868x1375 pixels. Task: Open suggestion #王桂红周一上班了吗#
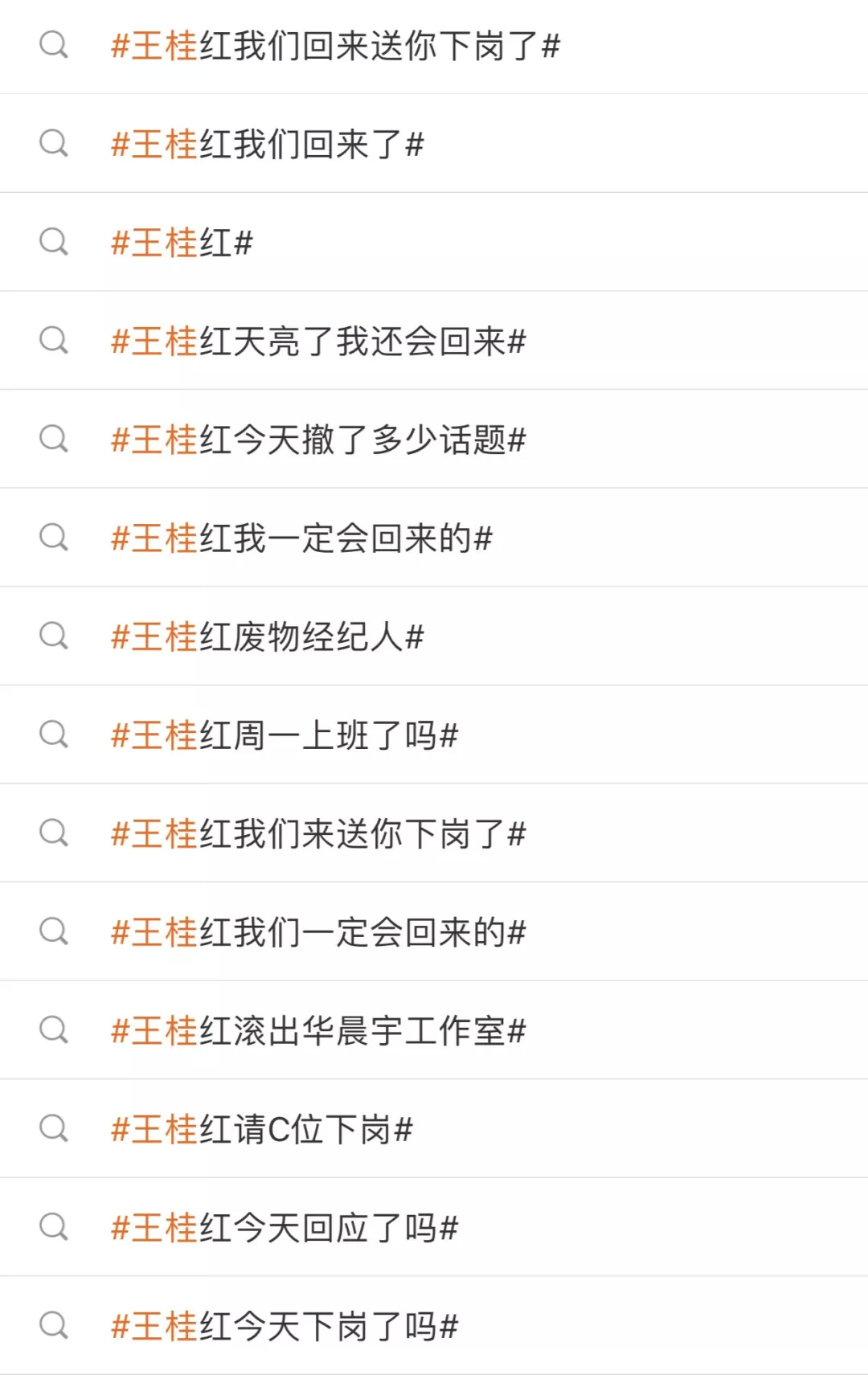pos(285,735)
